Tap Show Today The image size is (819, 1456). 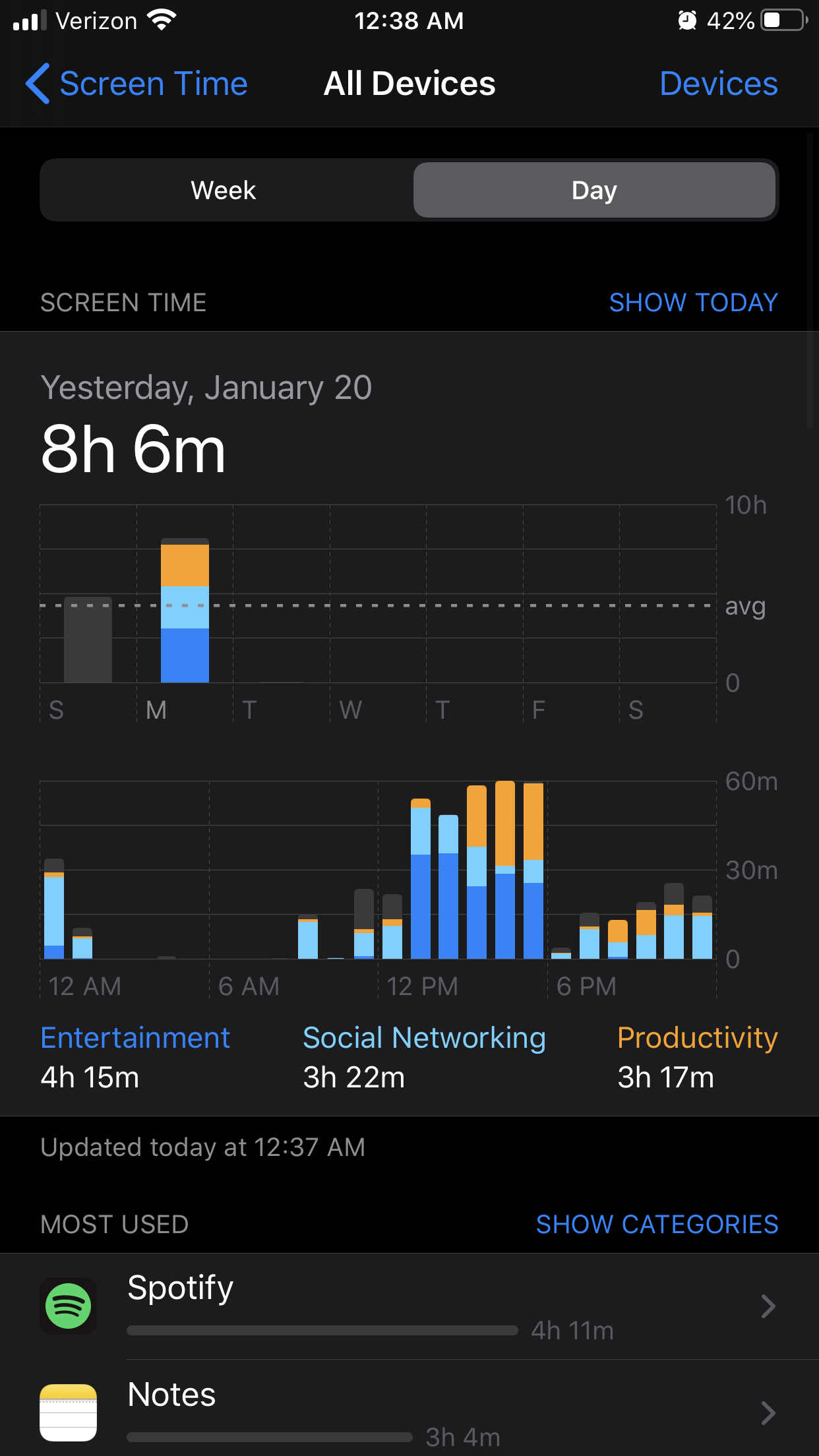pos(693,303)
